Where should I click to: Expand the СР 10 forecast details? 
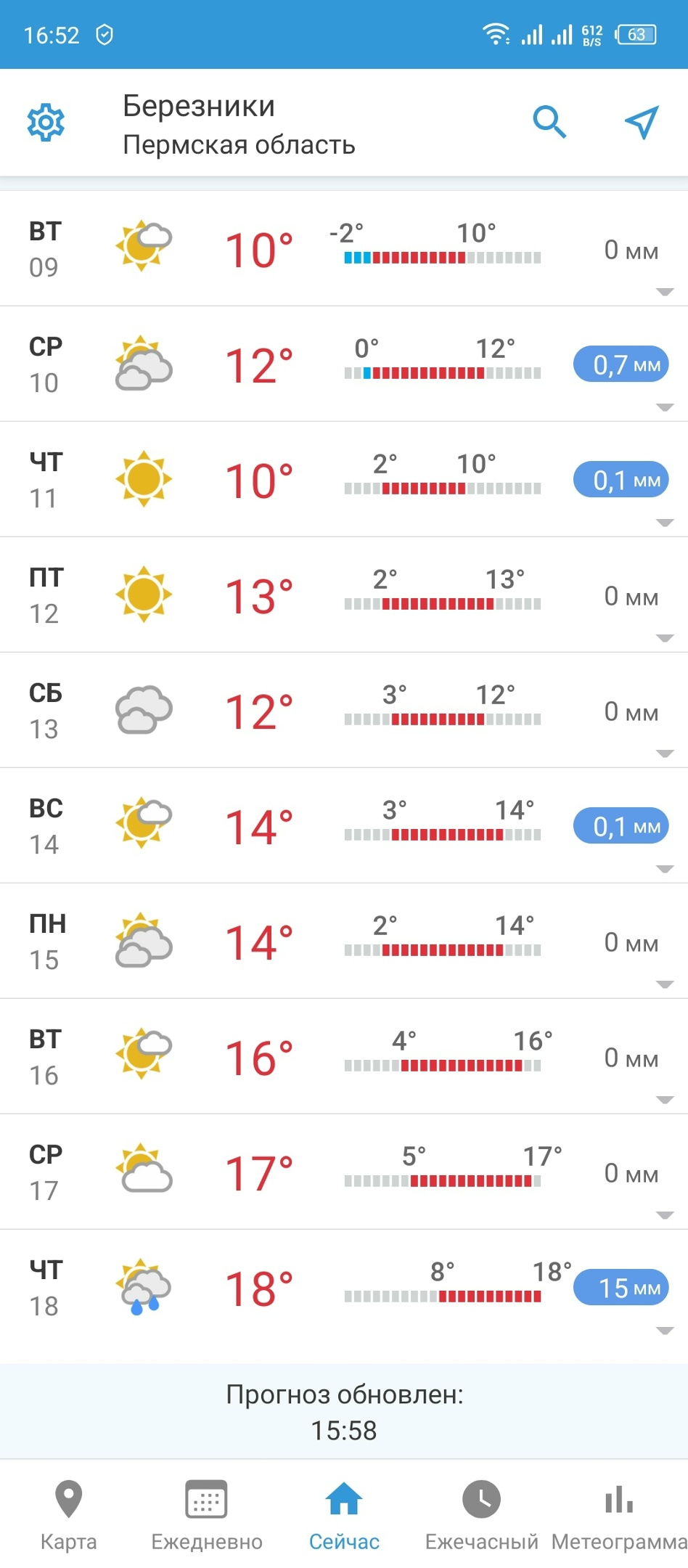(665, 407)
